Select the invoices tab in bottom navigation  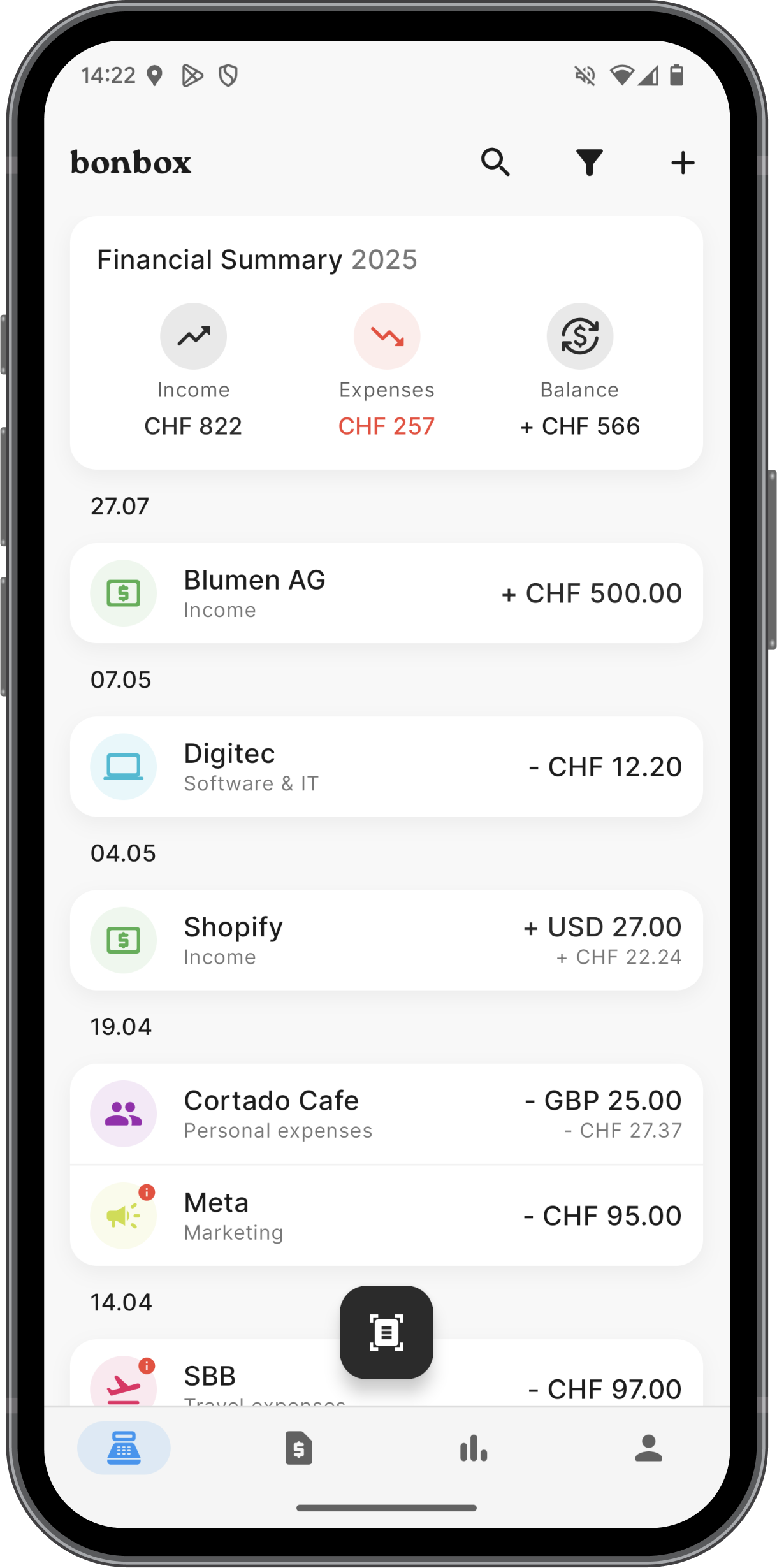pos(298,1448)
